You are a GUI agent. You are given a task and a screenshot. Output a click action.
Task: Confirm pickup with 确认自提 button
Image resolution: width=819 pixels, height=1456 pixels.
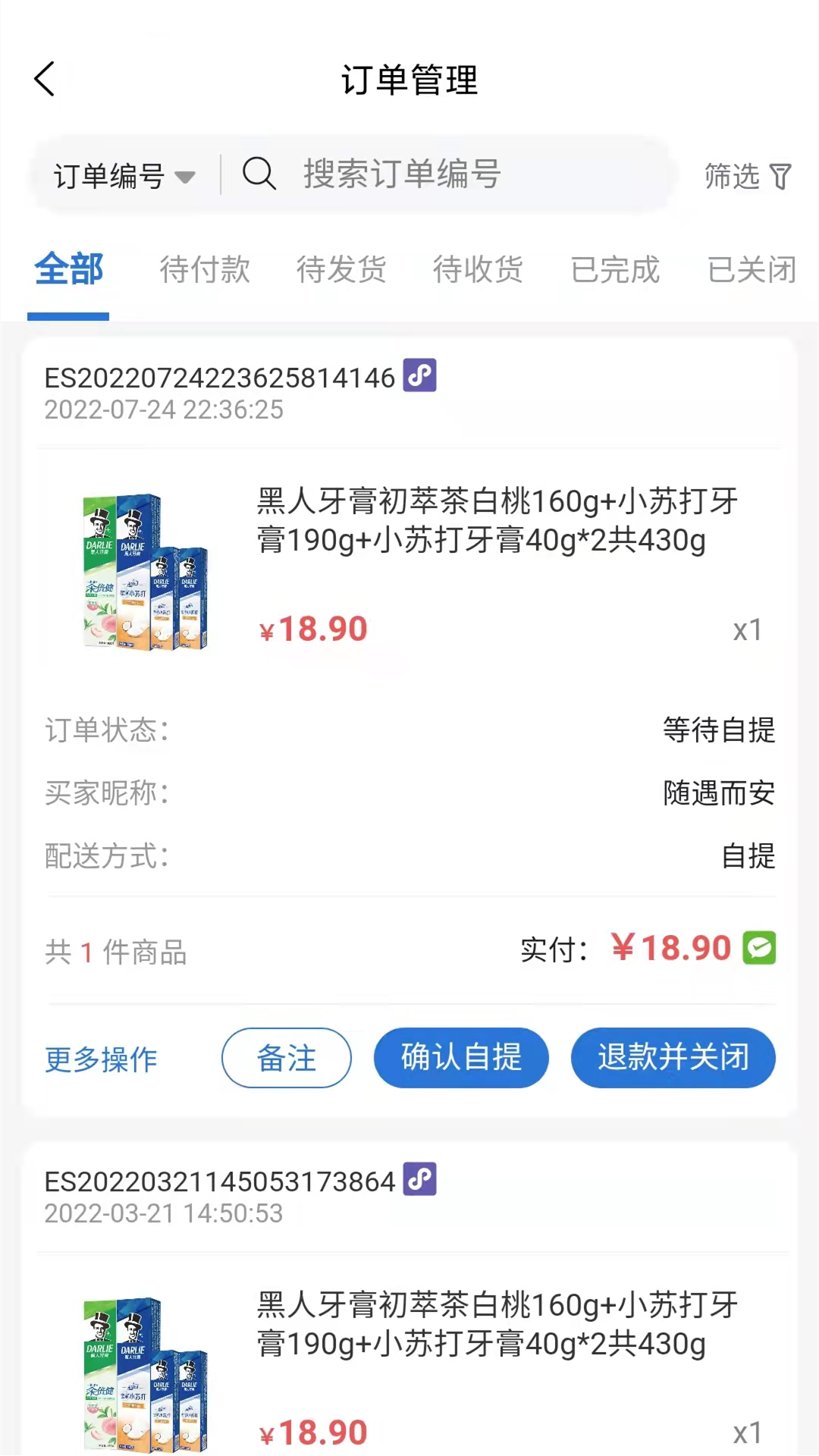(461, 1058)
